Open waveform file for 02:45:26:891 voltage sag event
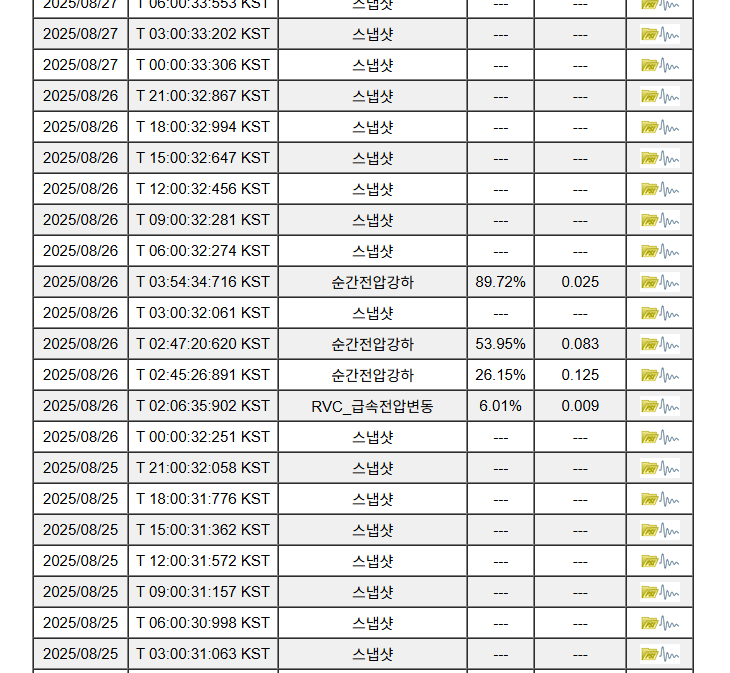Screen dimensions: 730x673 click(659, 375)
